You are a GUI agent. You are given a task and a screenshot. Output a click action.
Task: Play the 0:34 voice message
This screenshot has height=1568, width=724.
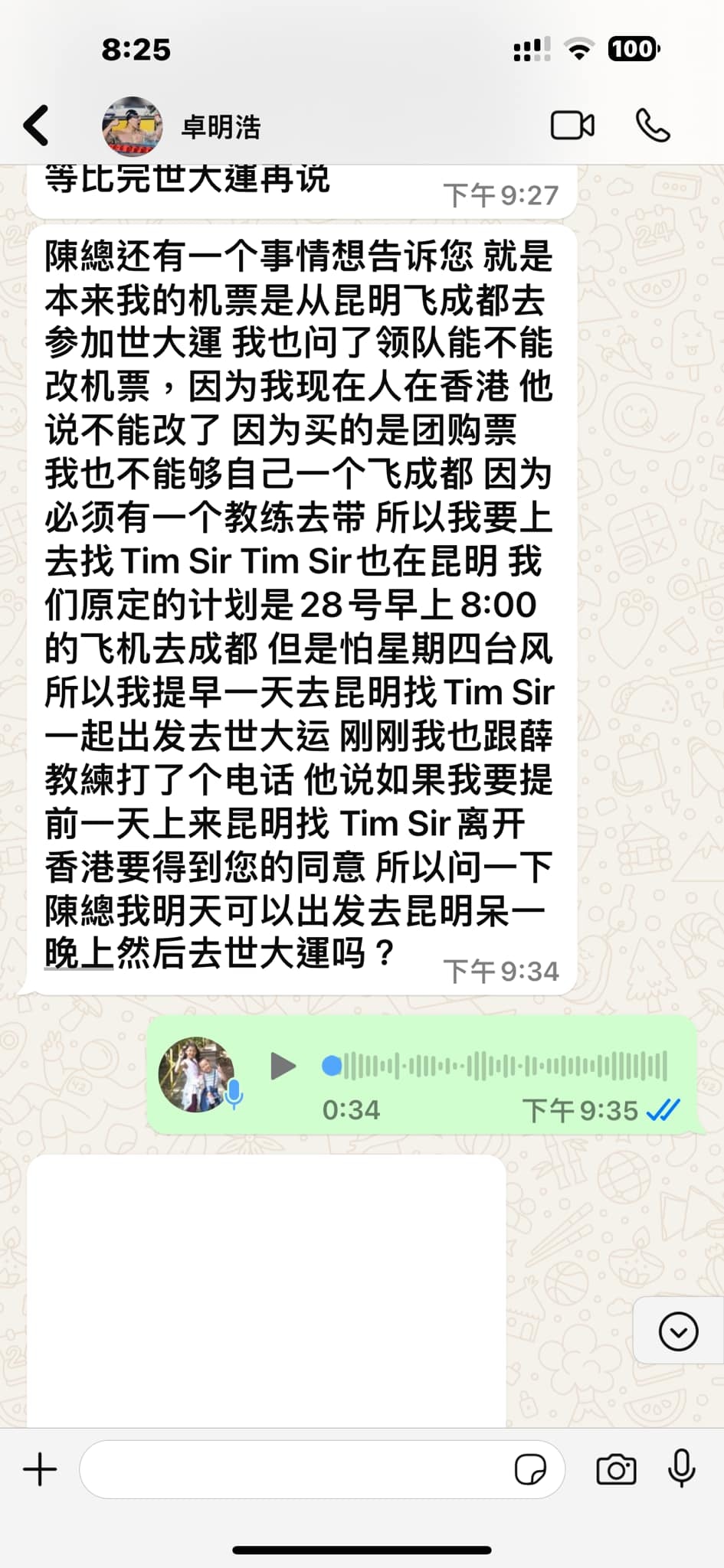(x=283, y=1066)
